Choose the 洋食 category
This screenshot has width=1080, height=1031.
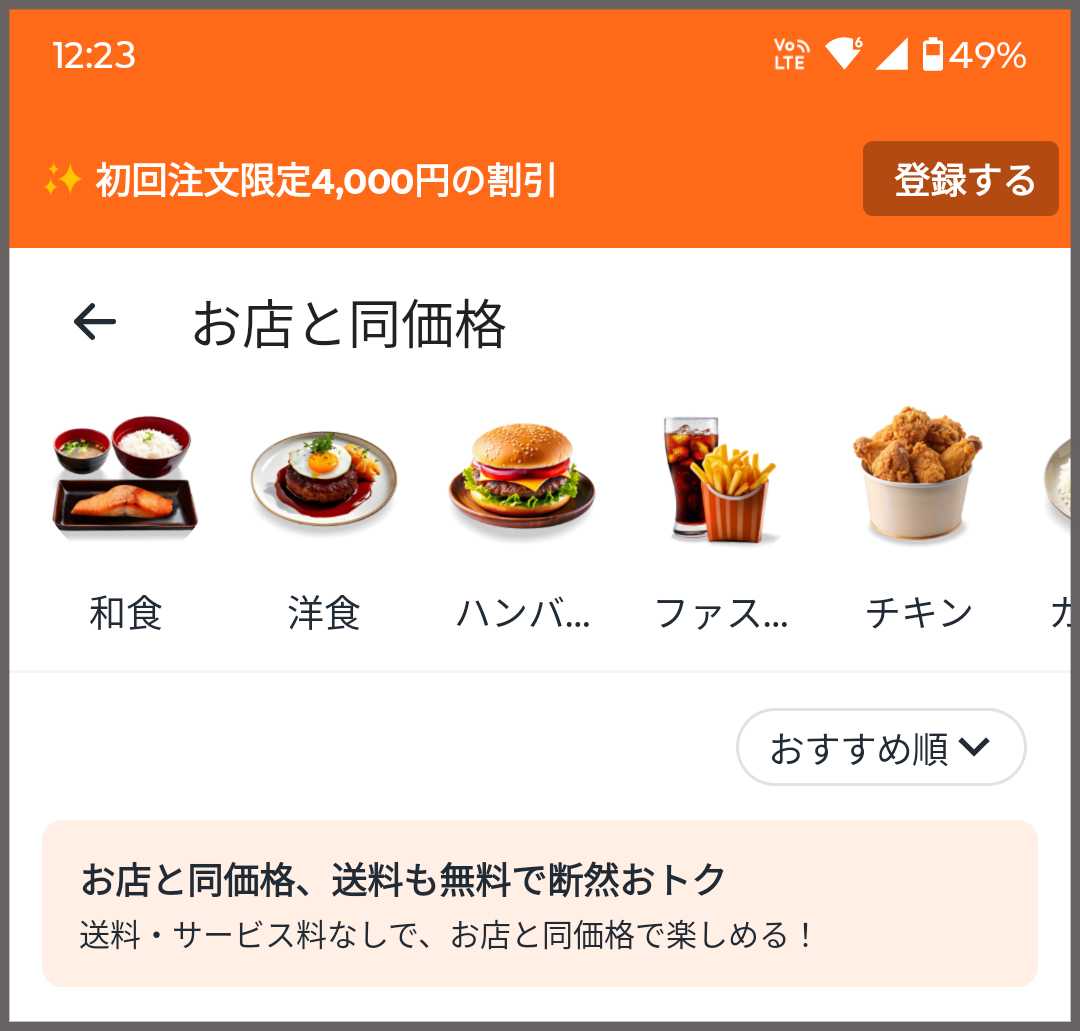(324, 521)
